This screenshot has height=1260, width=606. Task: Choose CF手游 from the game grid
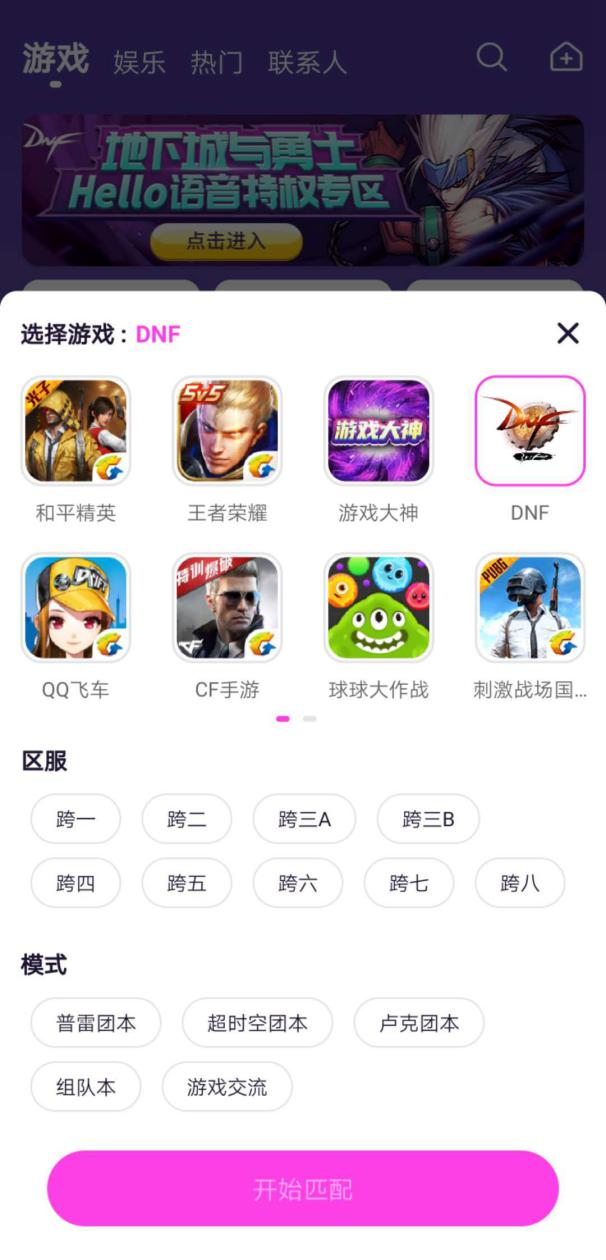click(x=227, y=608)
